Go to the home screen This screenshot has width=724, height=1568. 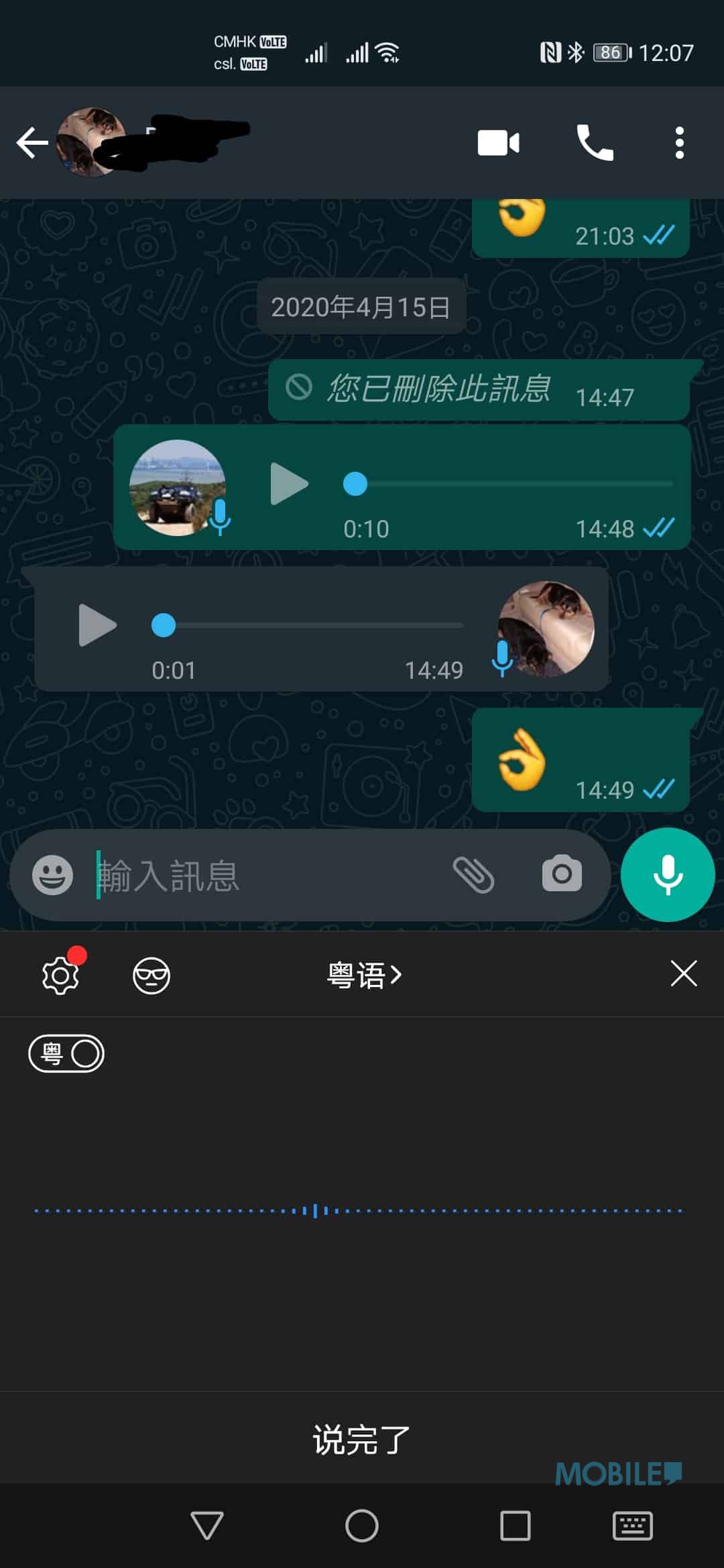(x=361, y=1526)
